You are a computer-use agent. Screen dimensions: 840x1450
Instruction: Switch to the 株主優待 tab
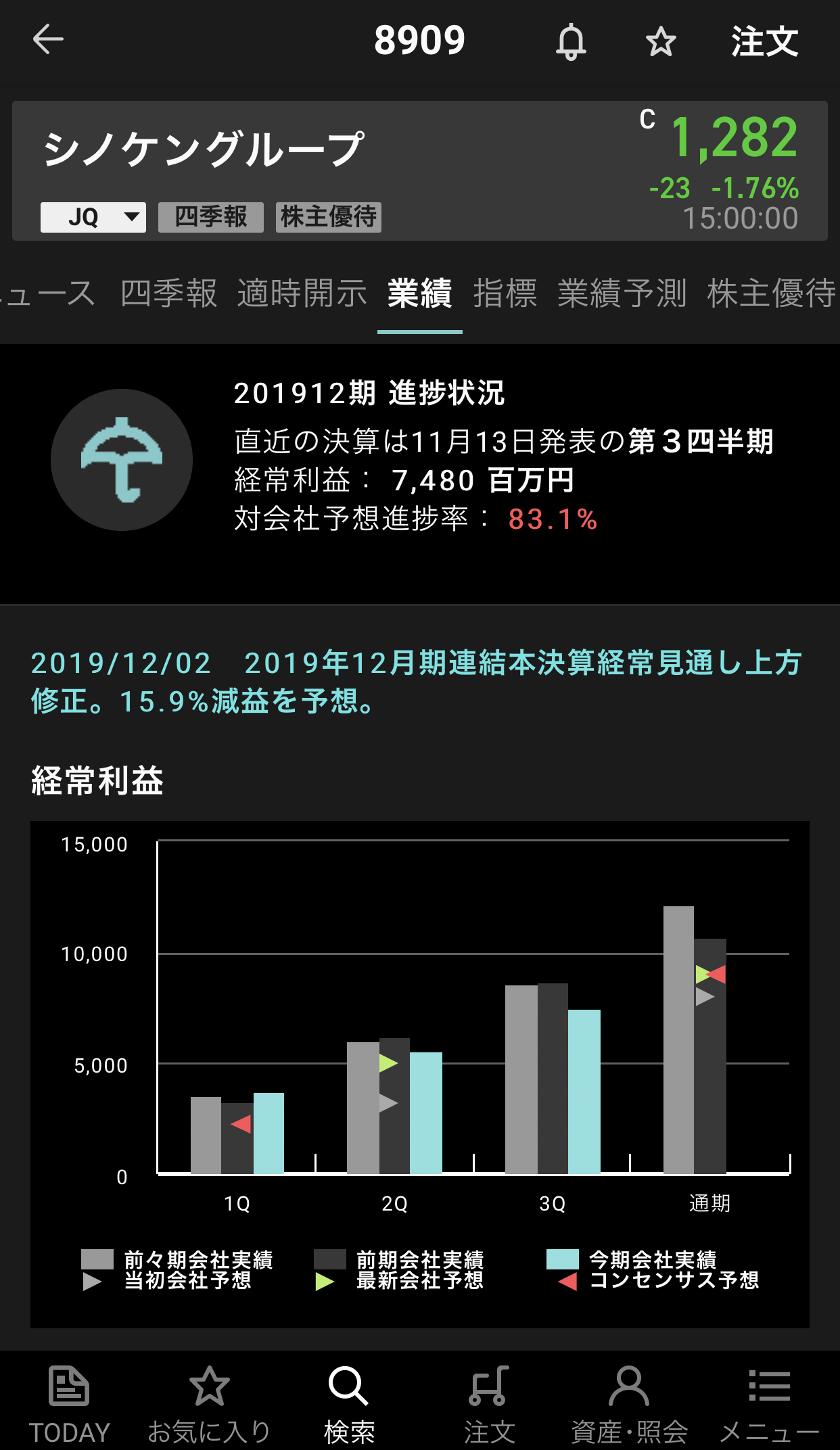(771, 294)
